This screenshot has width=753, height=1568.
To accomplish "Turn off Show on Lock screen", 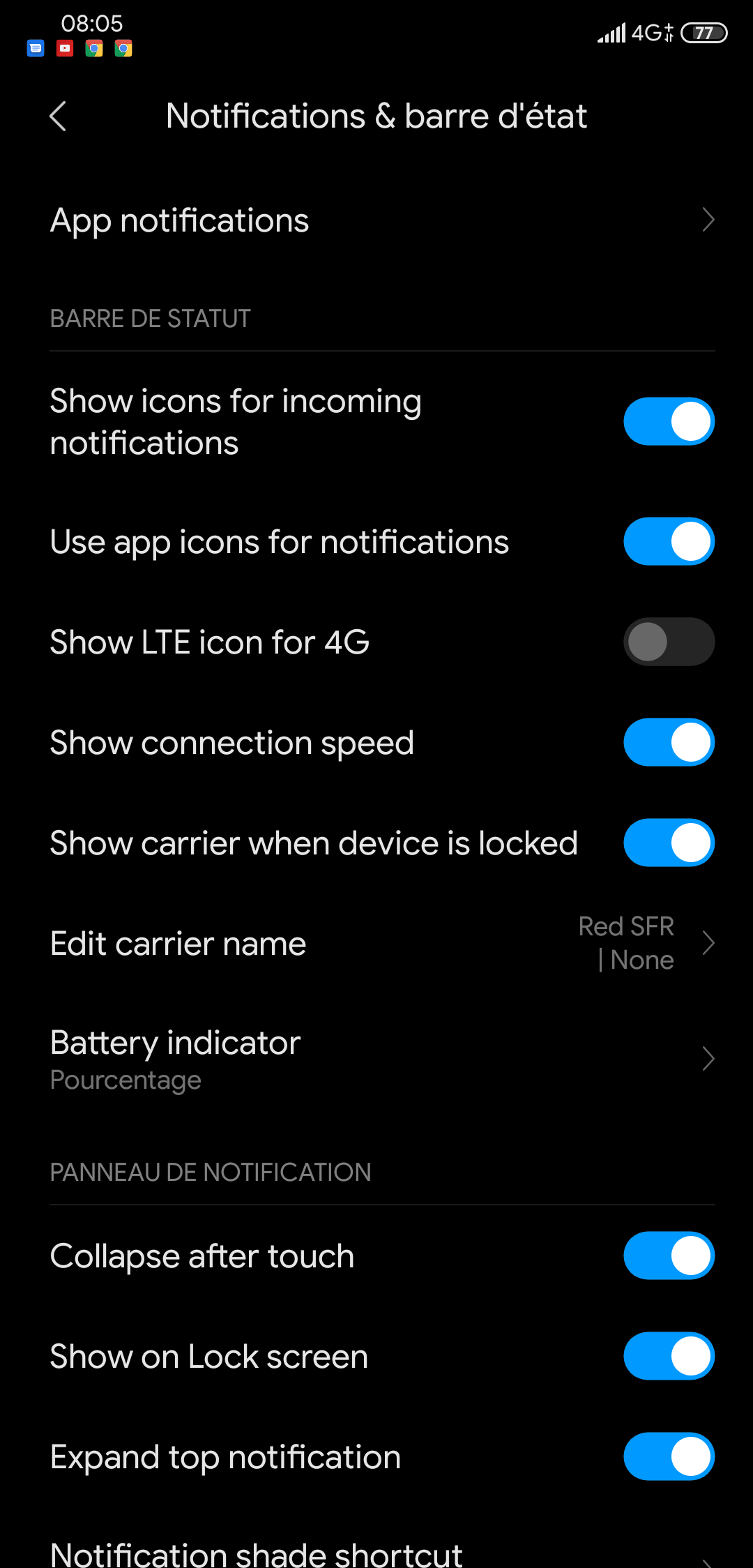I will (x=669, y=1356).
